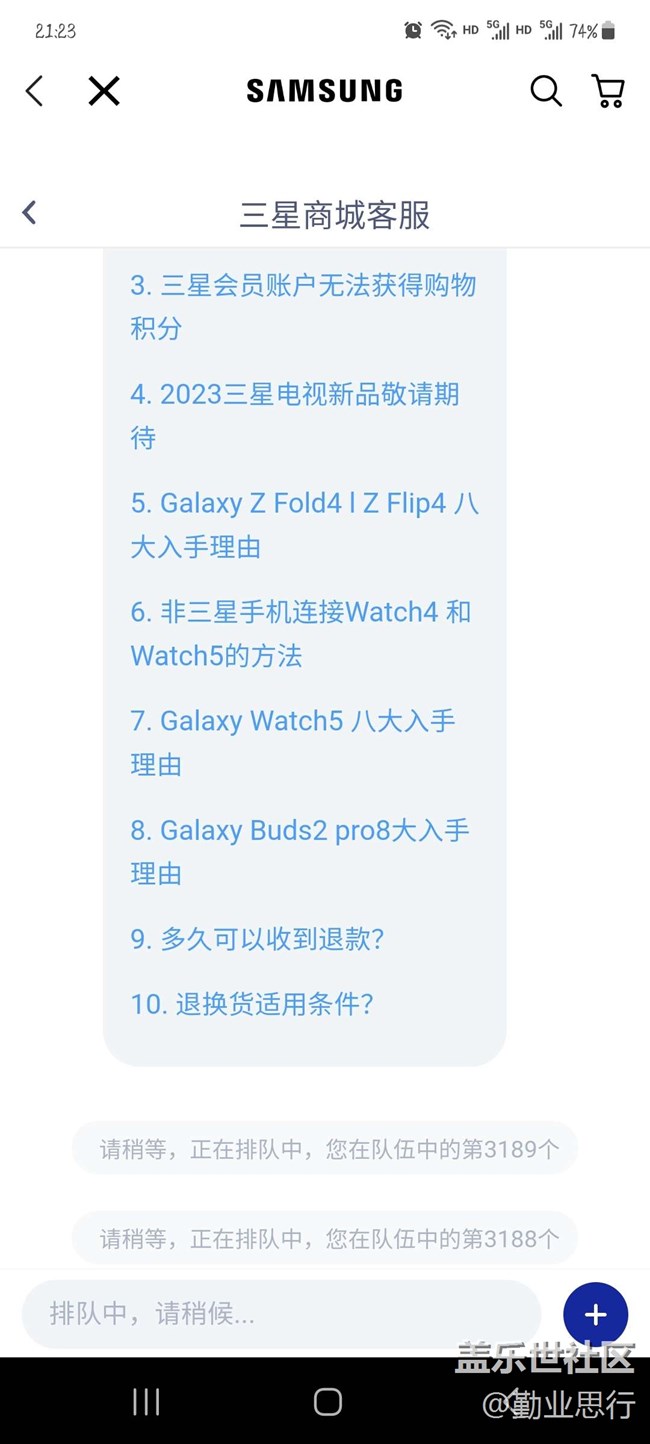This screenshot has width=650, height=1444.
Task: Select question 10 退换货适用条件?
Action: point(252,1003)
